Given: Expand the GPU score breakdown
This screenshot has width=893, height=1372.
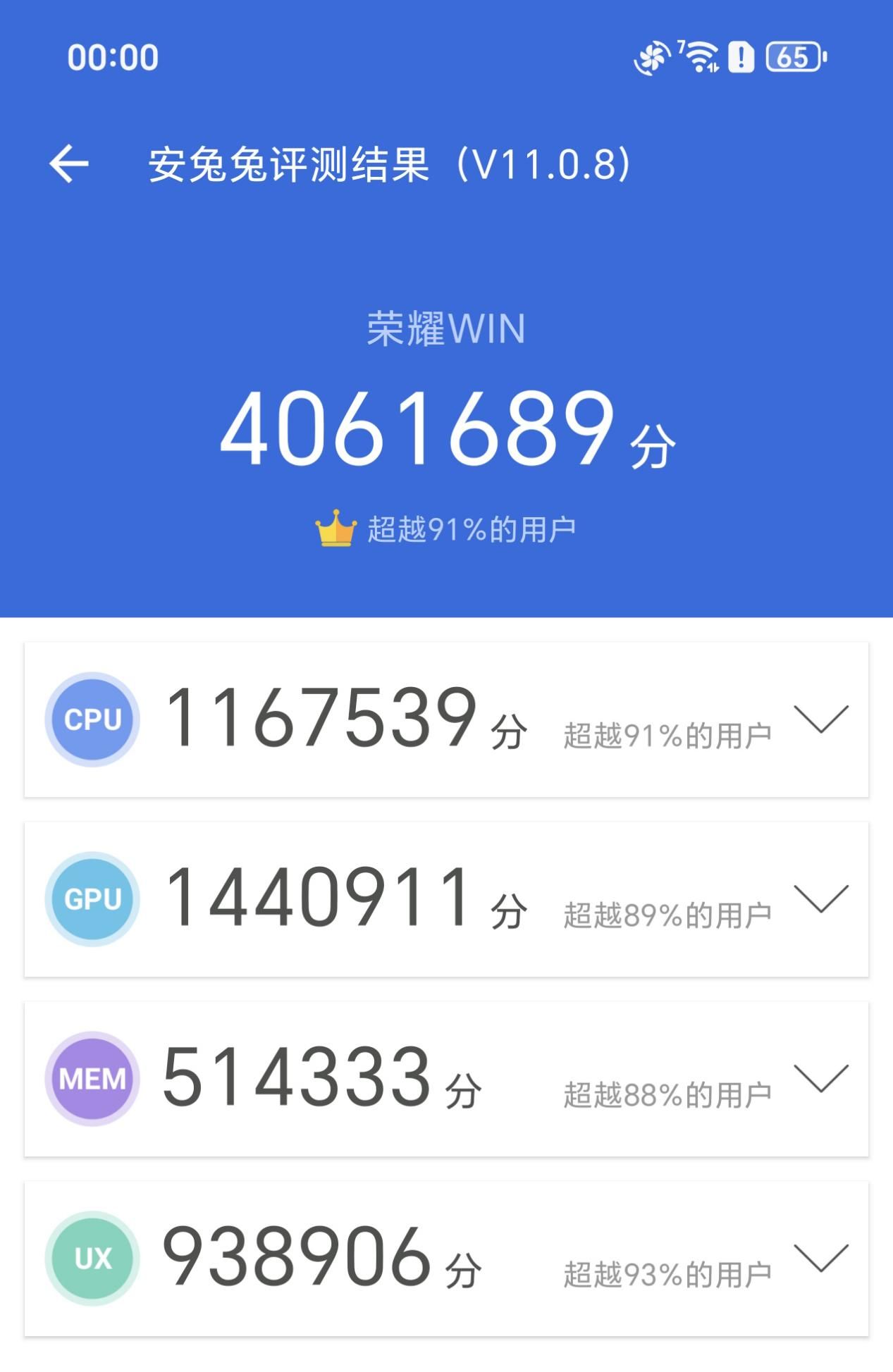Looking at the screenshot, I should pos(821,899).
